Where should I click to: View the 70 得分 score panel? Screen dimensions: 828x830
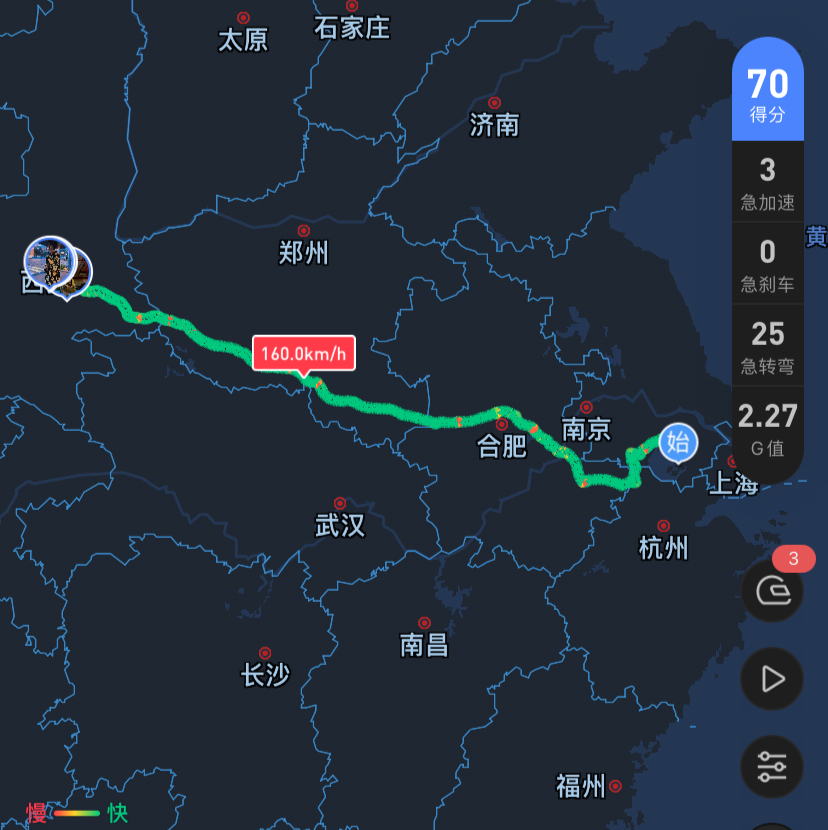(x=767, y=95)
